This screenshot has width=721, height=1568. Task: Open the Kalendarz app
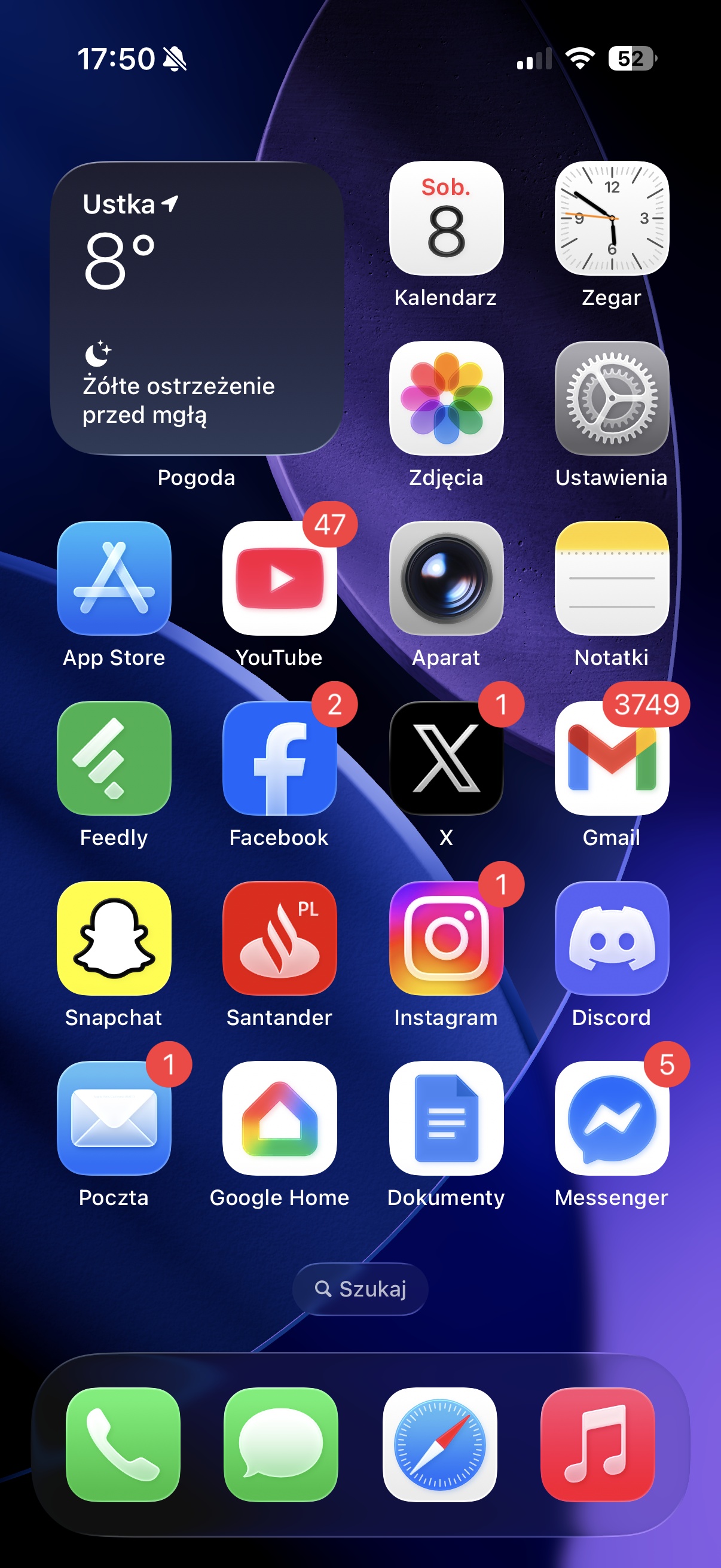coord(446,218)
